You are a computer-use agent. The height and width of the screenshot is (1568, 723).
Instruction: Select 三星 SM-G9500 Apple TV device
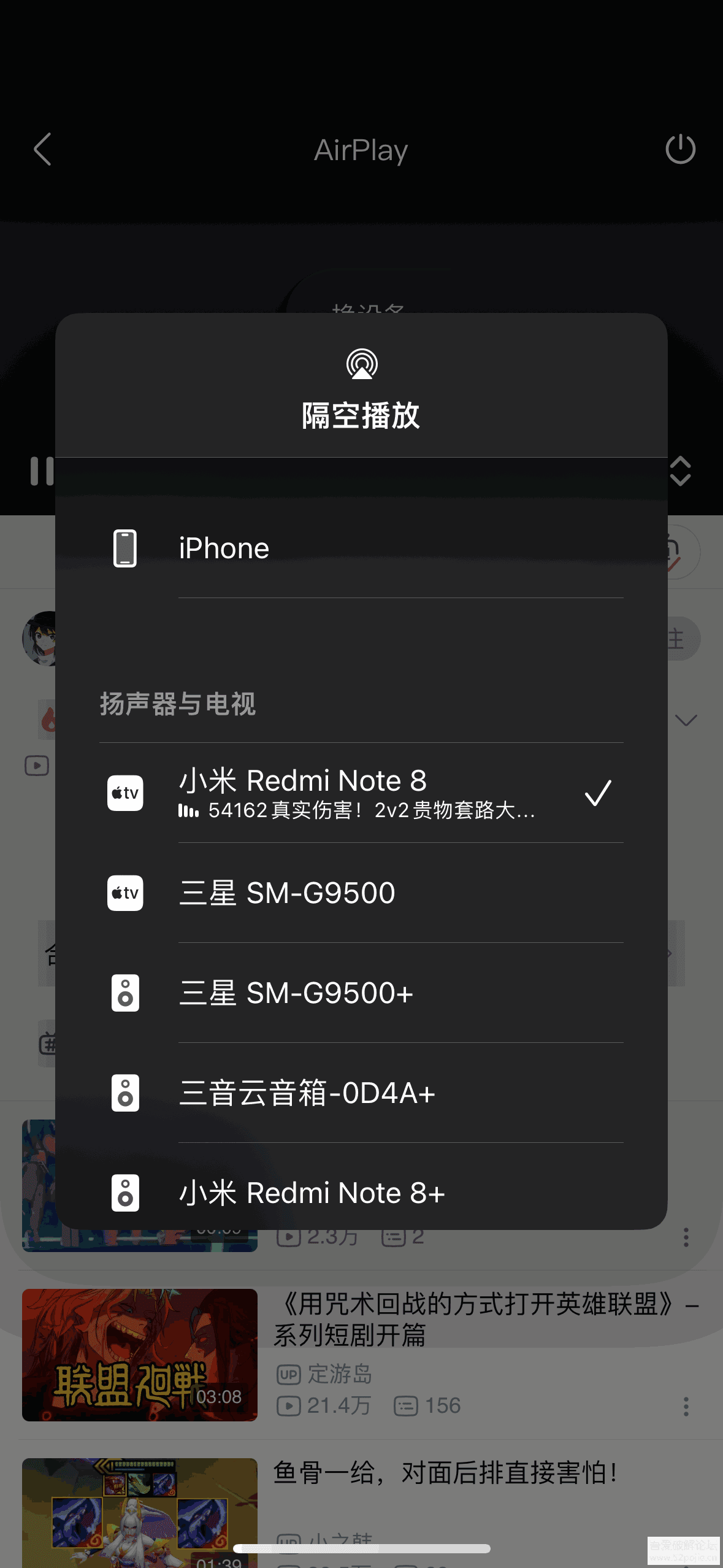coord(361,893)
